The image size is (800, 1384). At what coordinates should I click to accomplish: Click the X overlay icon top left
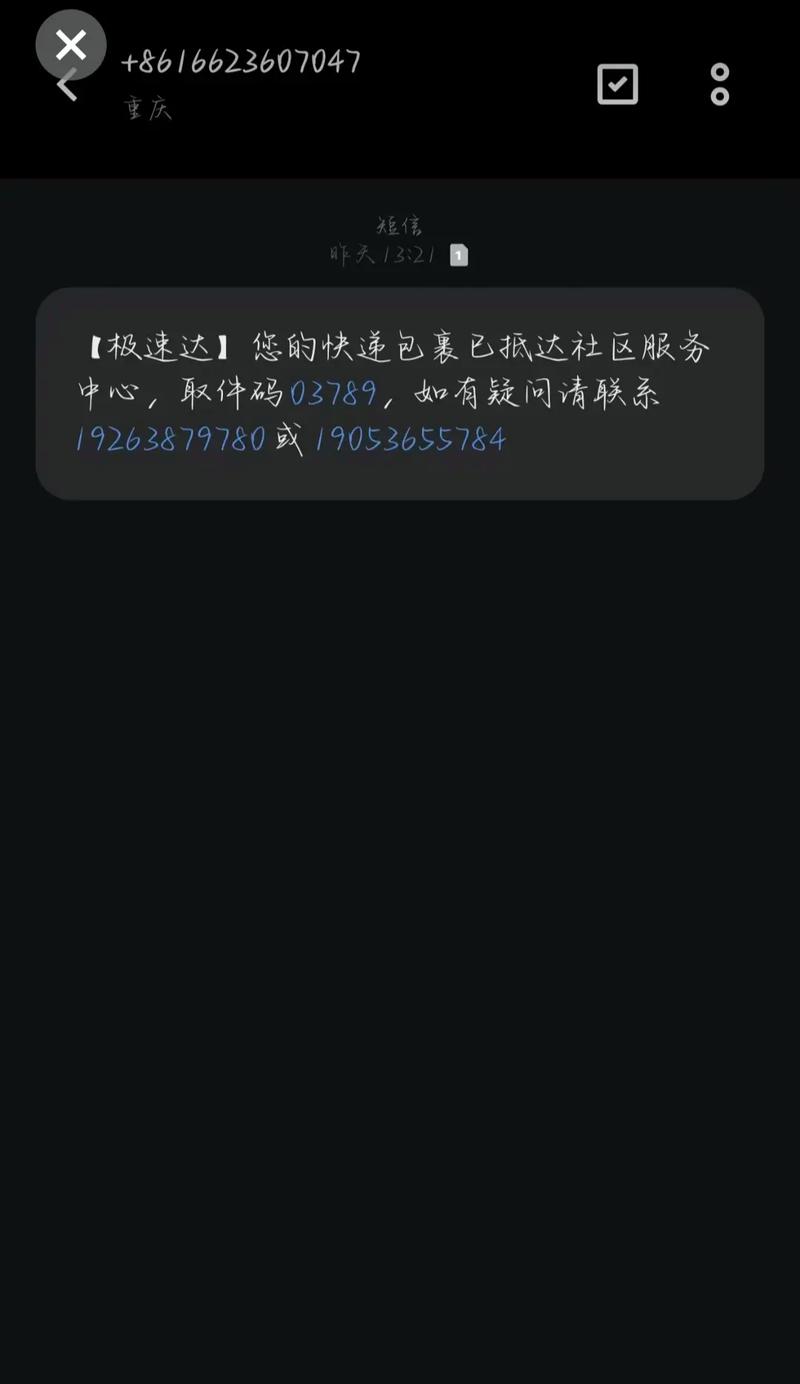pos(70,44)
